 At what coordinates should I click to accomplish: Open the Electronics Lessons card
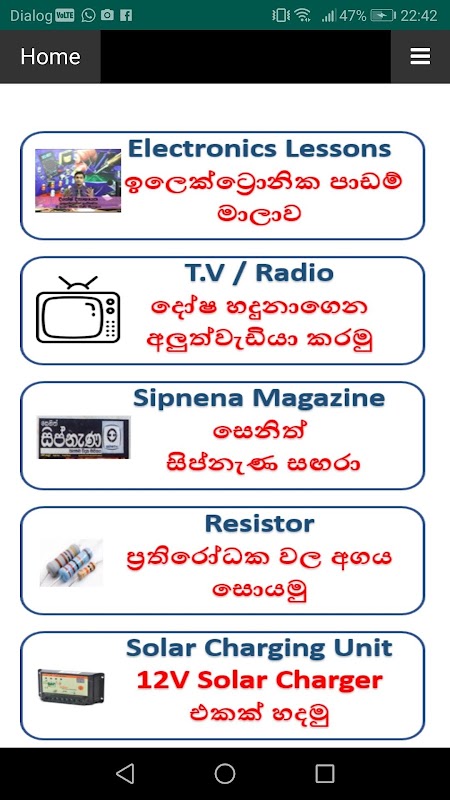[222, 186]
